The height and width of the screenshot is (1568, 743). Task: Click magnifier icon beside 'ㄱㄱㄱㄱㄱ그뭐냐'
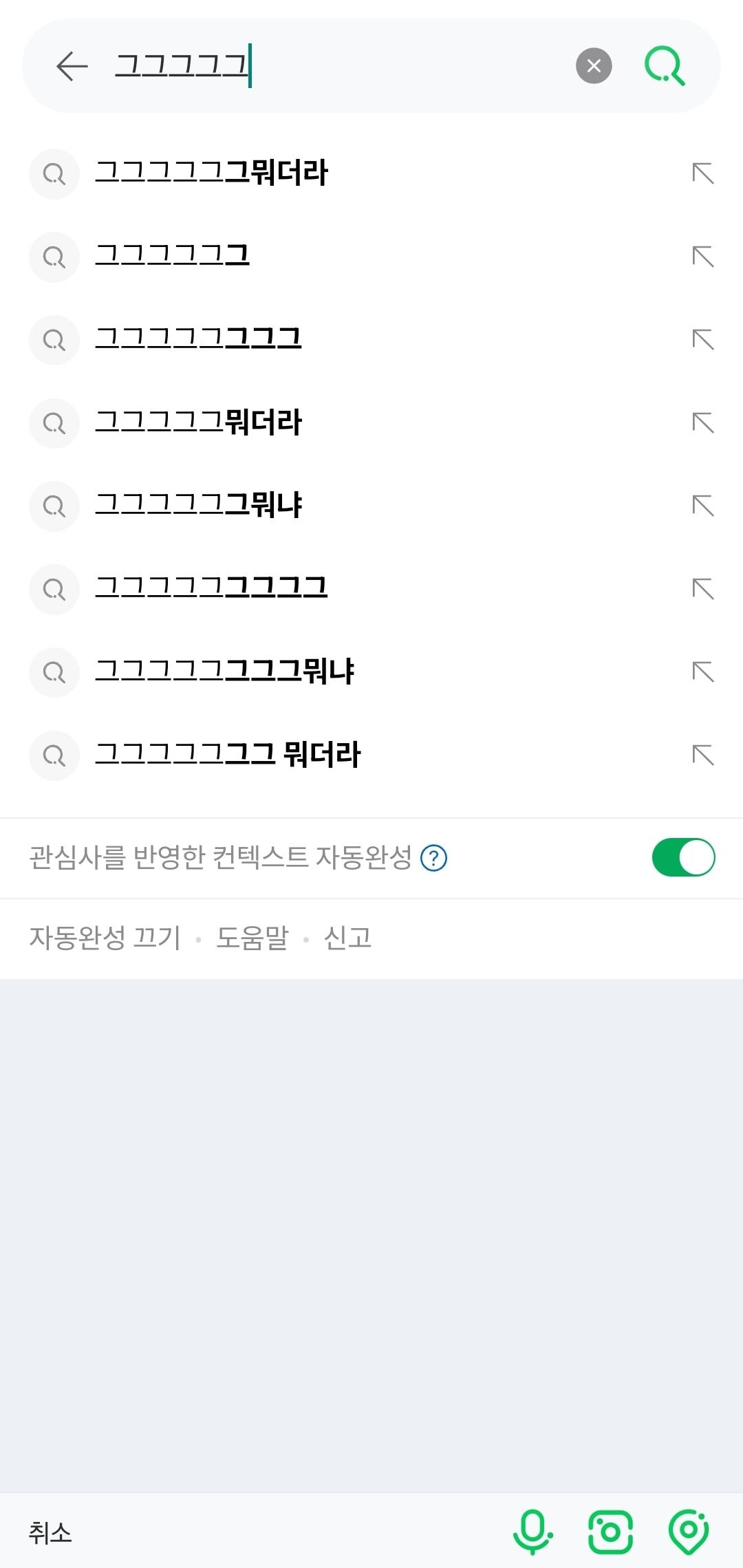pyautogui.click(x=54, y=507)
